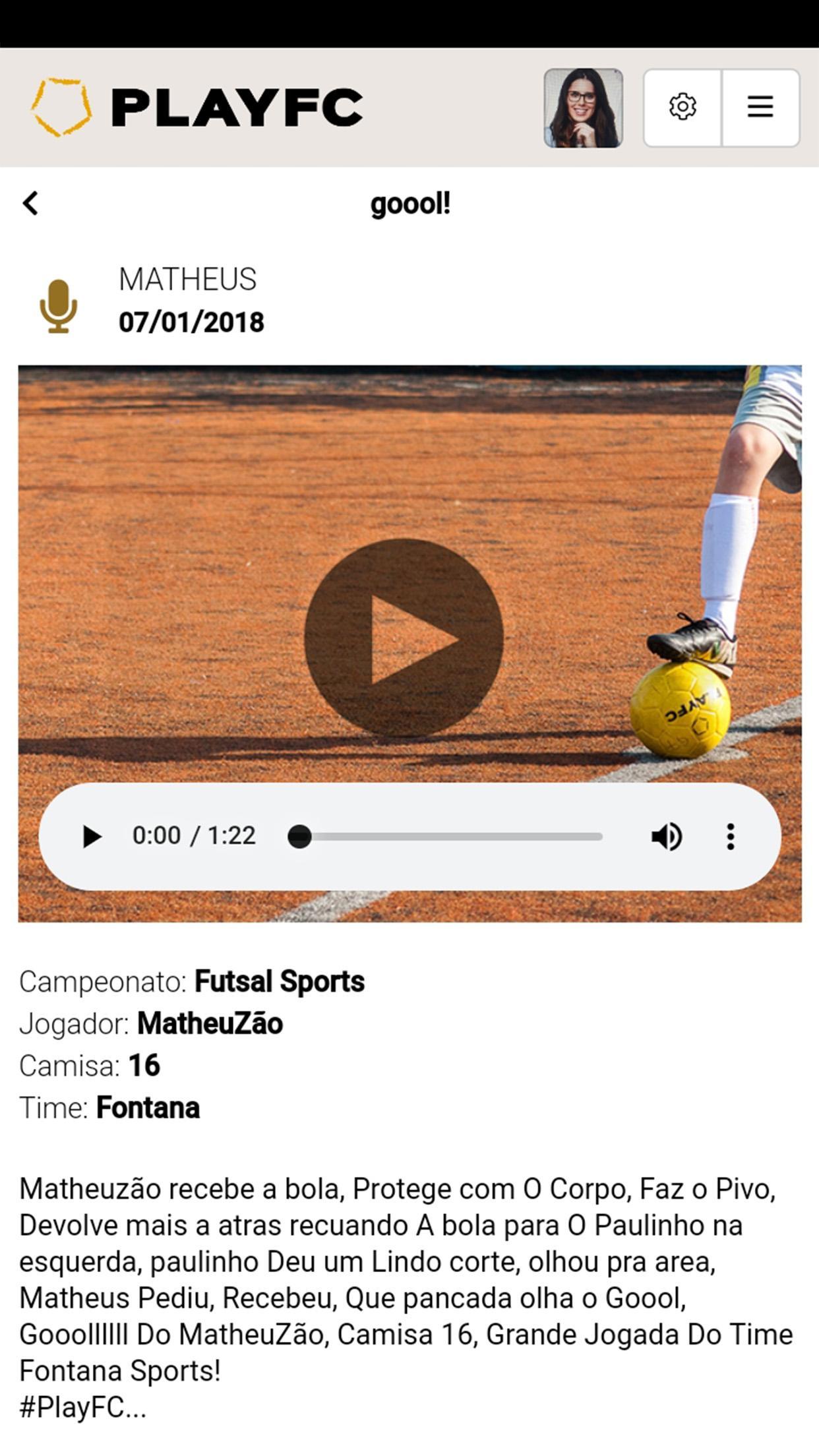Open settings gear

point(682,107)
